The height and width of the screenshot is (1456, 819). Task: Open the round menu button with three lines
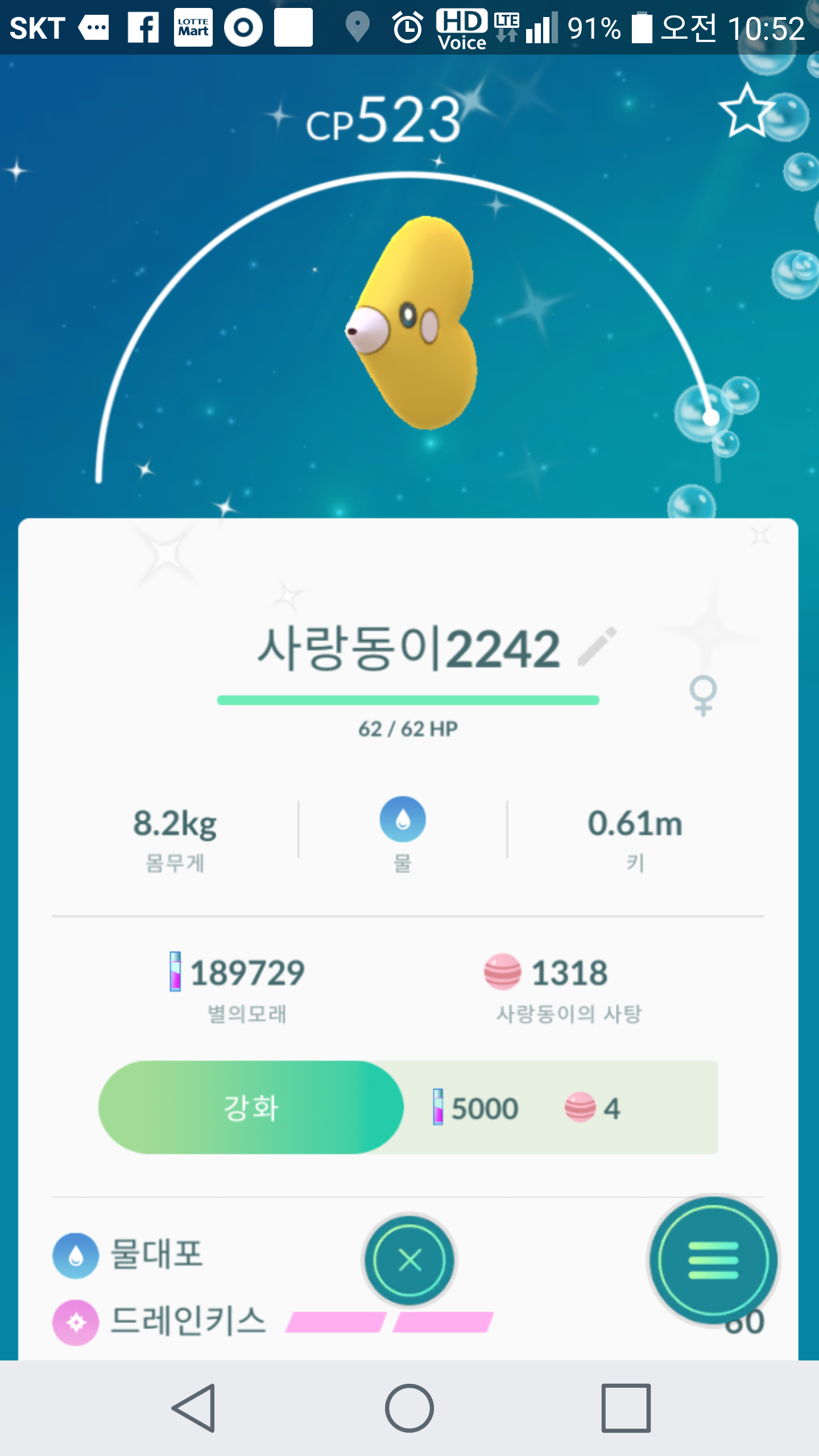point(713,1260)
